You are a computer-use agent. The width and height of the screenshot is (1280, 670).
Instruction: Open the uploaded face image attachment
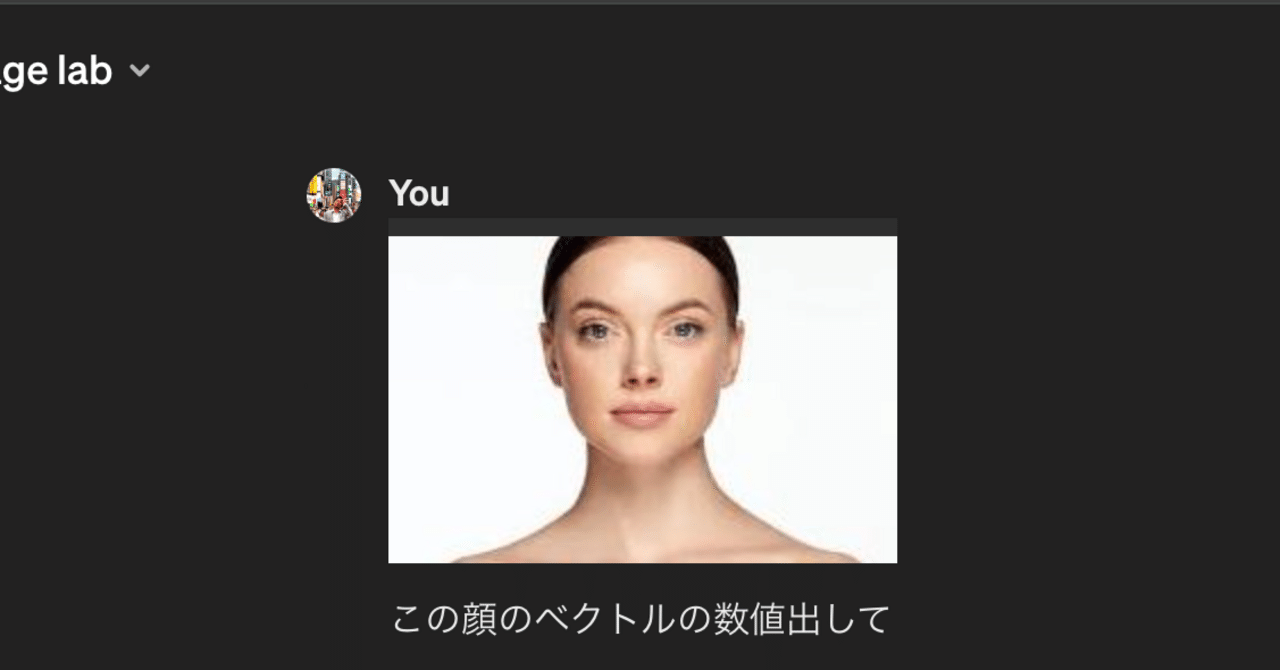[642, 398]
